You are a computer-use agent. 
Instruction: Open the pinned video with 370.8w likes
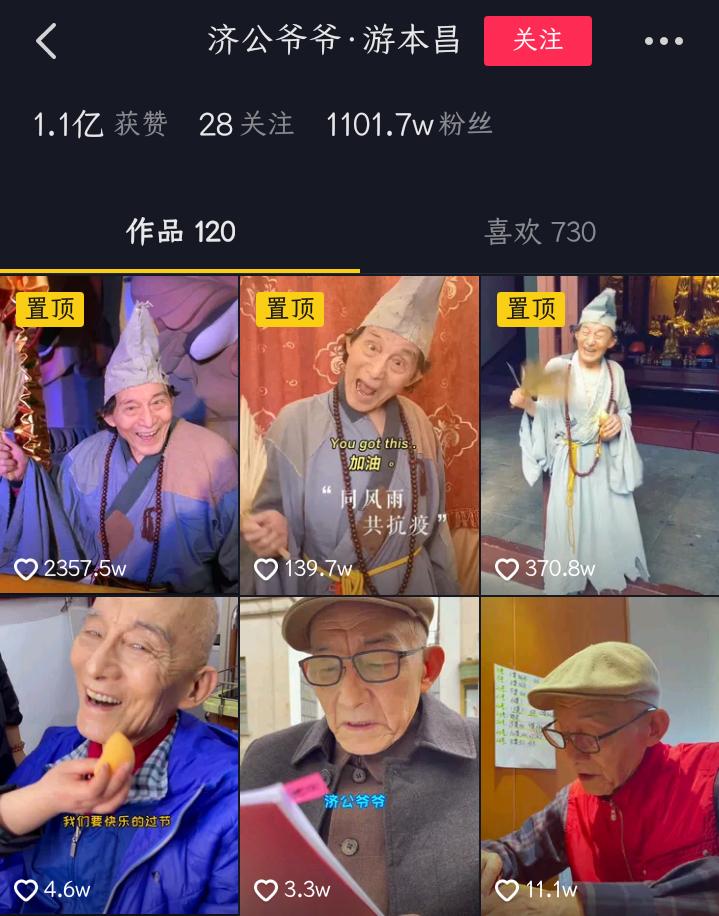pos(600,435)
